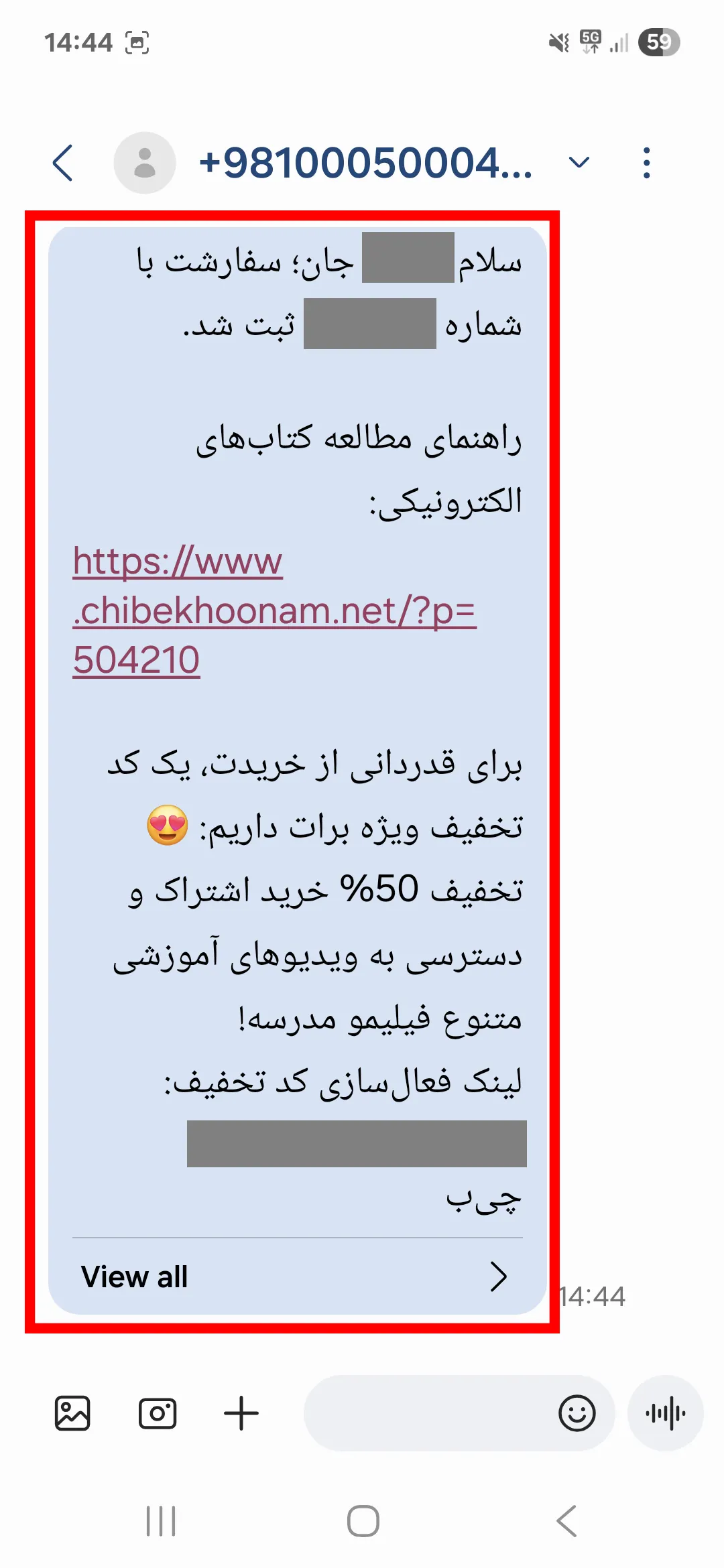This screenshot has width=724, height=1568.
Task: Expand the sender number details chevron
Action: 579,163
